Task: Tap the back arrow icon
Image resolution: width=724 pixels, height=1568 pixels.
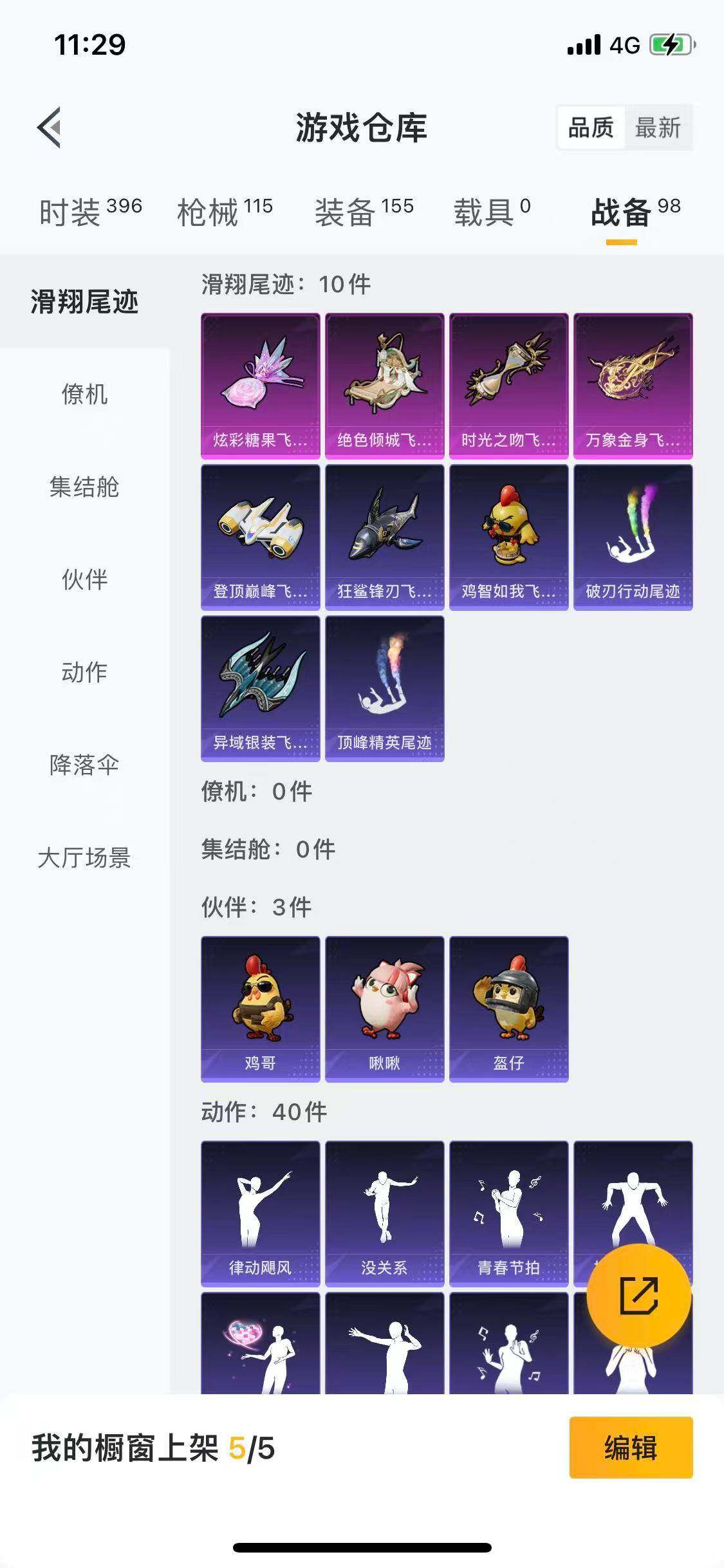Action: click(x=49, y=127)
